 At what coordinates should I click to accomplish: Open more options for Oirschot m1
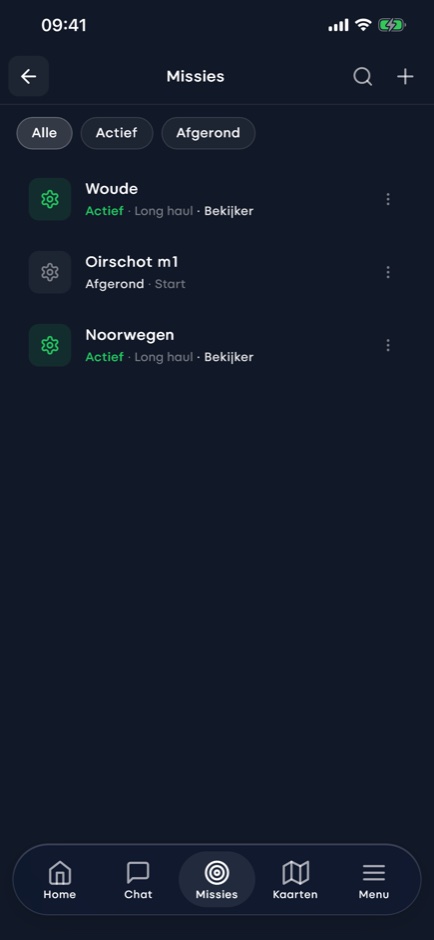pos(388,272)
